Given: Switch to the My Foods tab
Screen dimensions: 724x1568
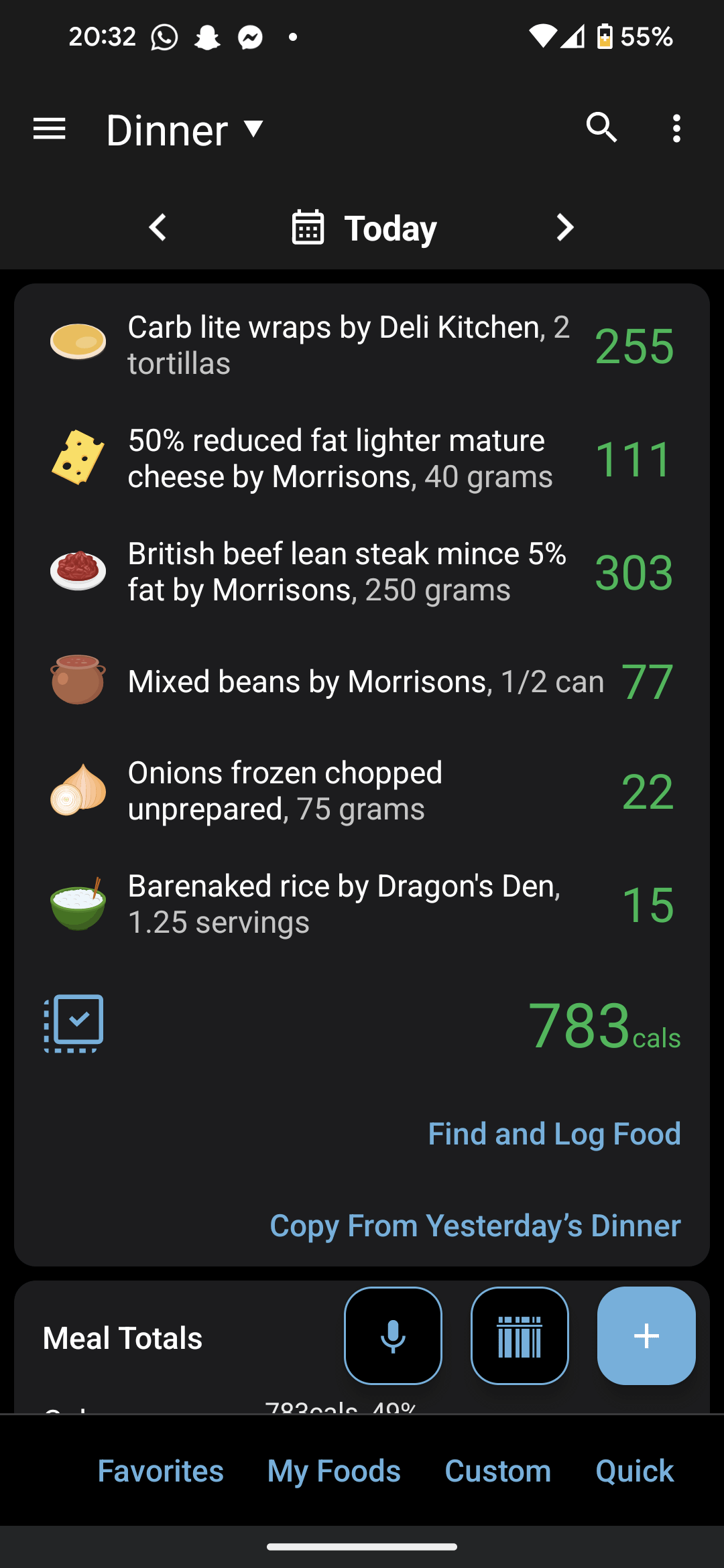Looking at the screenshot, I should tap(334, 1471).
